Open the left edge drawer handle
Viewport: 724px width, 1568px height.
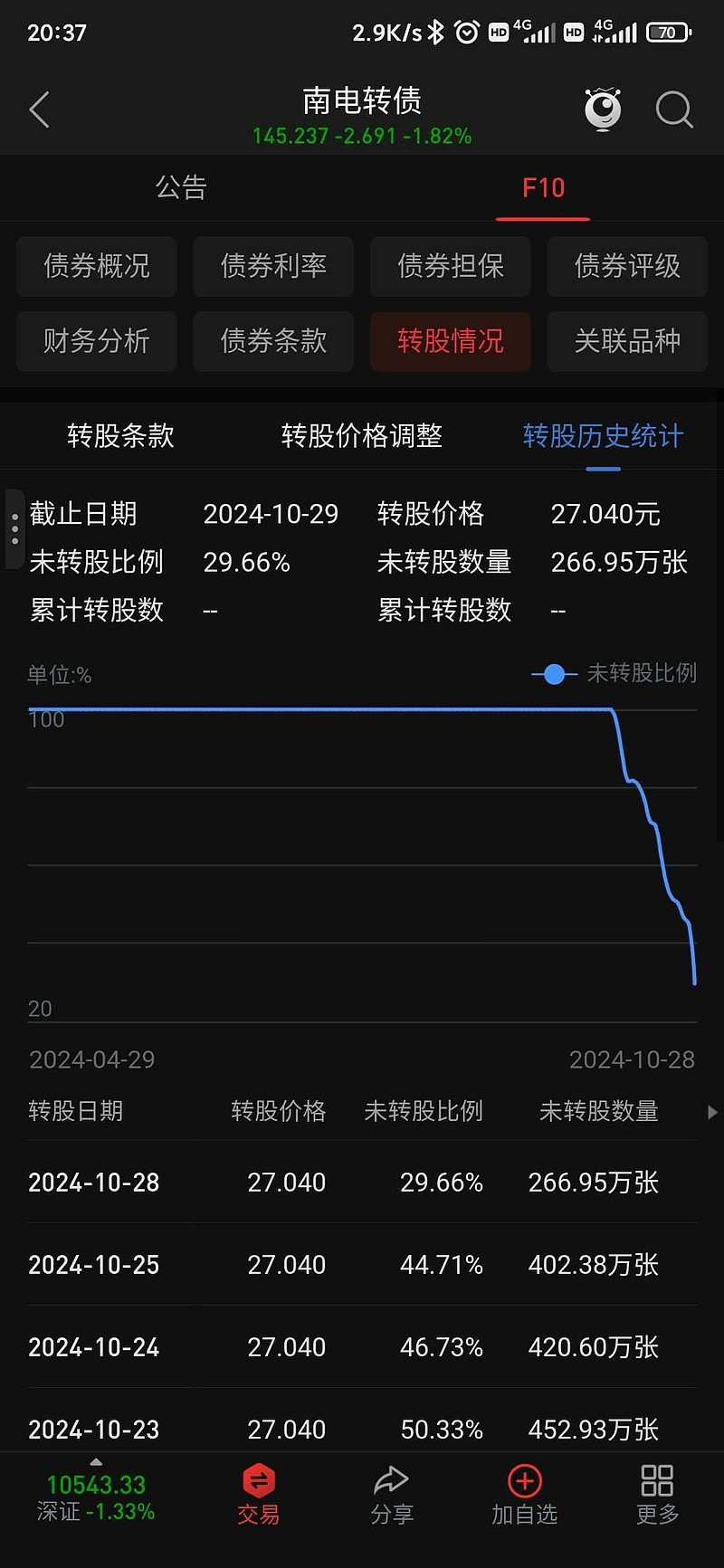coord(14,527)
